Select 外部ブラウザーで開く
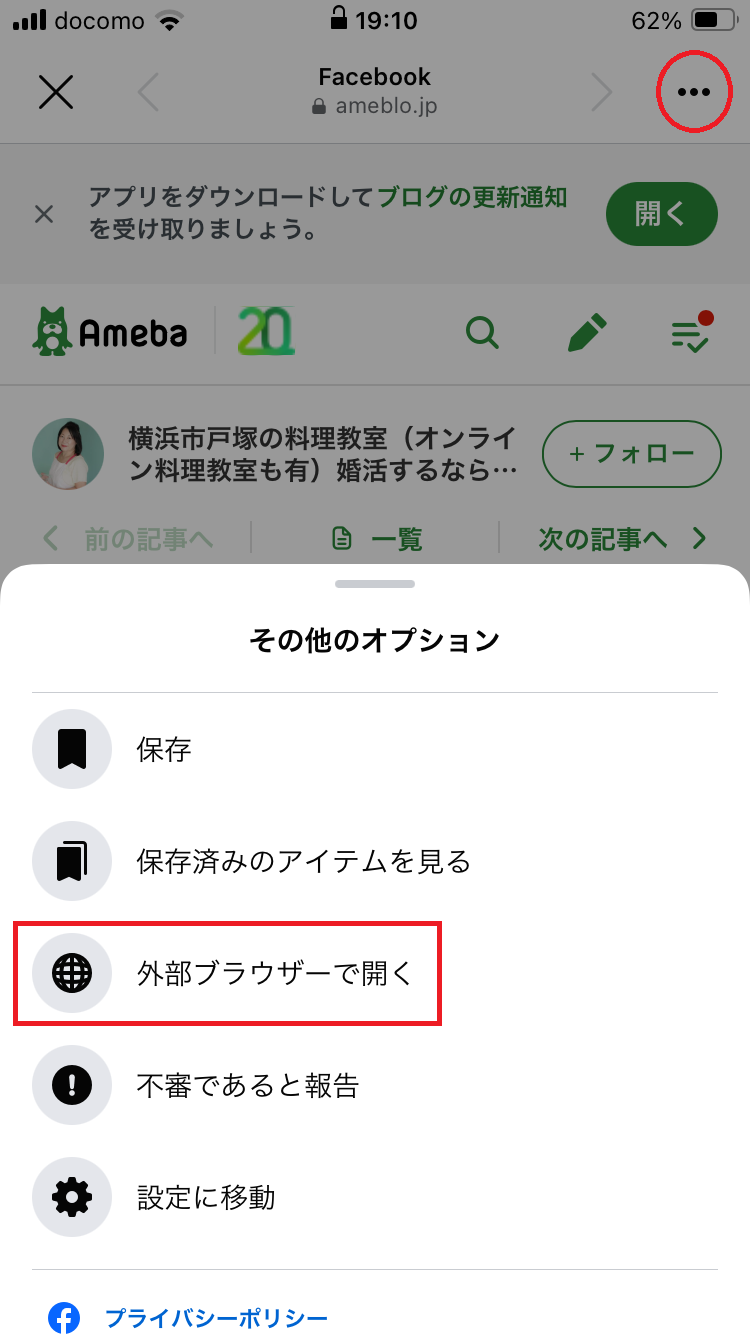The height and width of the screenshot is (1334, 750). pos(375,973)
